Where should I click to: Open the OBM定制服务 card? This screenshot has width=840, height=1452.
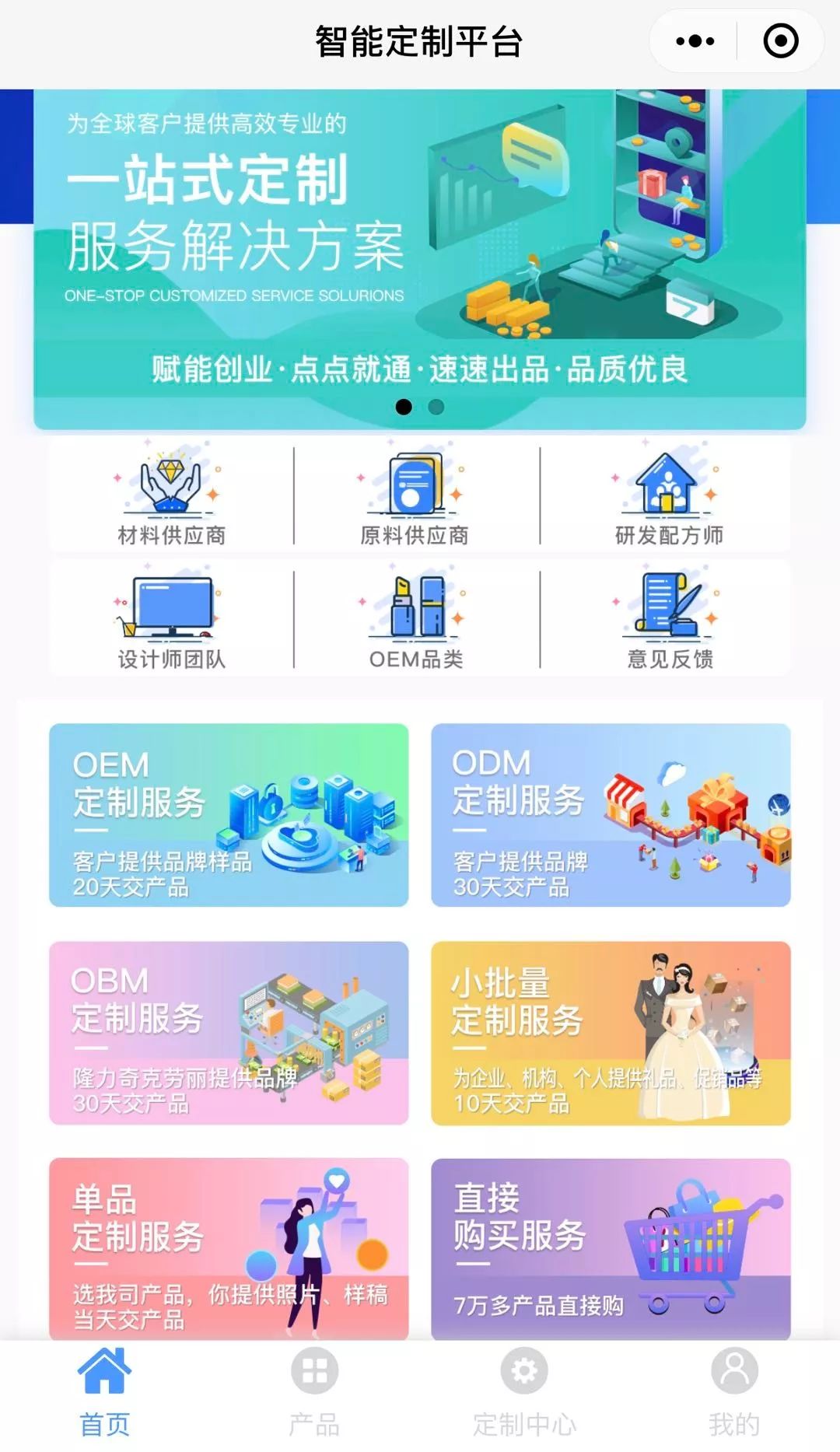click(x=229, y=1033)
